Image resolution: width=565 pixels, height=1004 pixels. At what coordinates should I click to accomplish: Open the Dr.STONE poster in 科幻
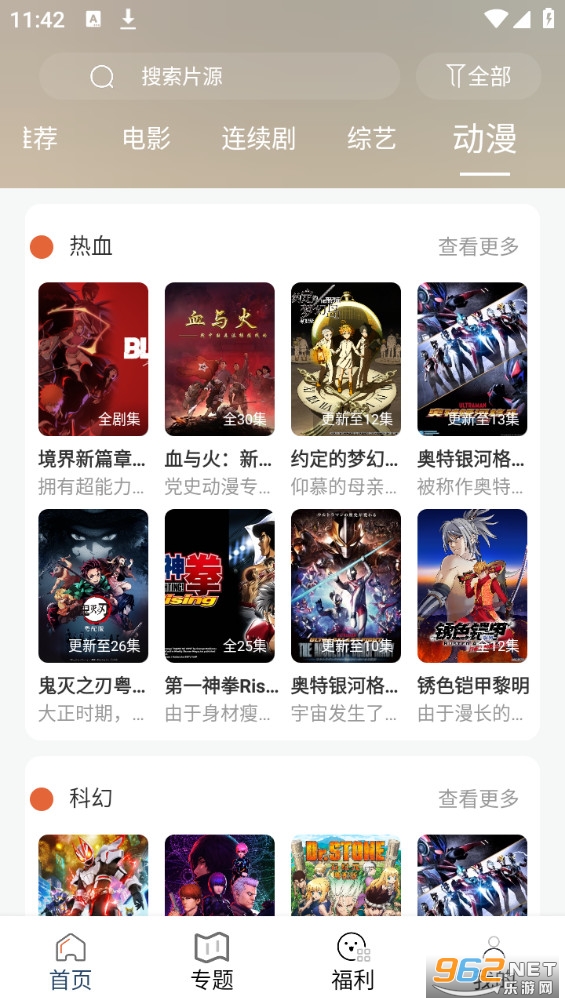[346, 875]
